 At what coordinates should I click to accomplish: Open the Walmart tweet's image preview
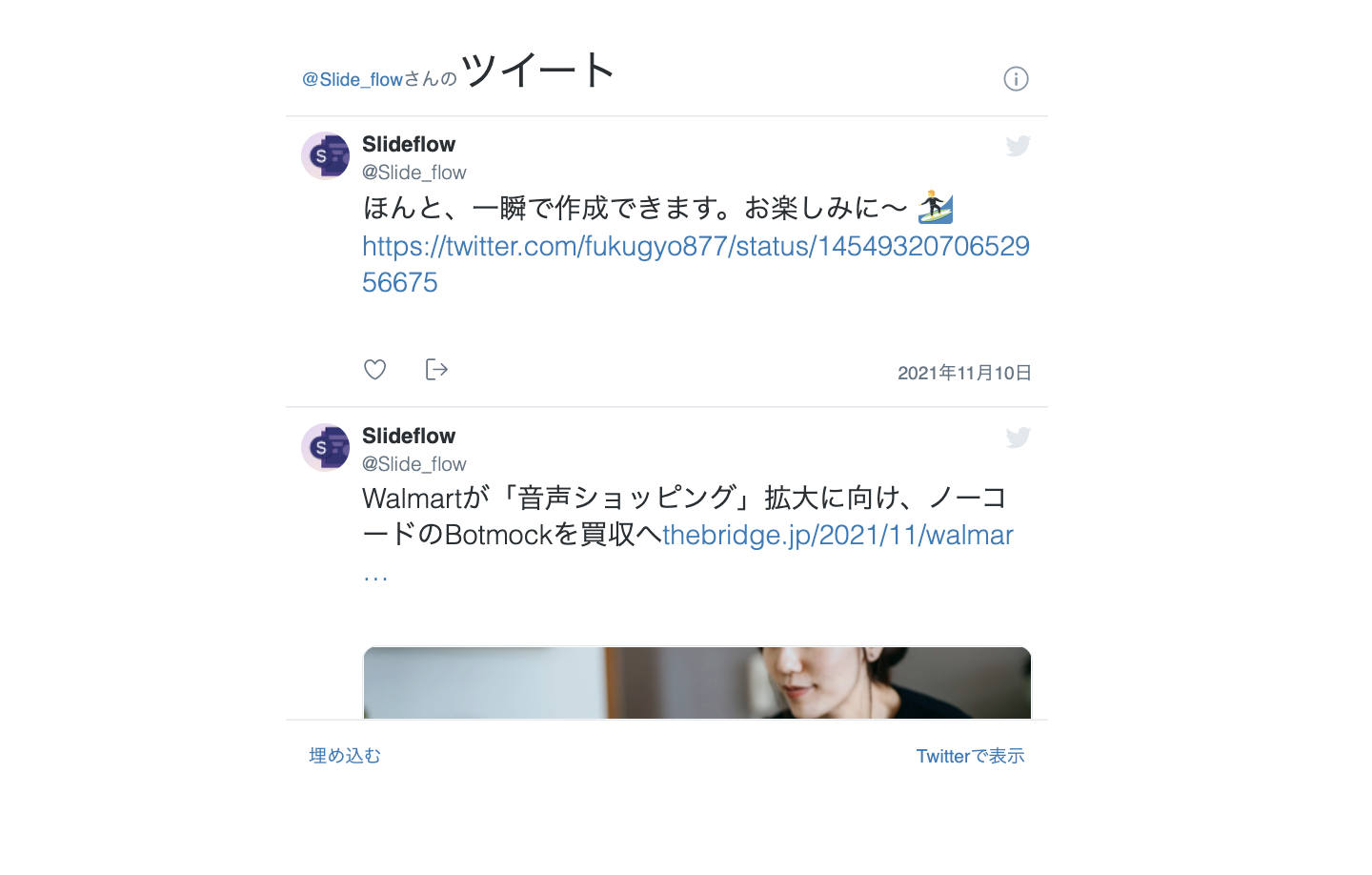pos(696,682)
